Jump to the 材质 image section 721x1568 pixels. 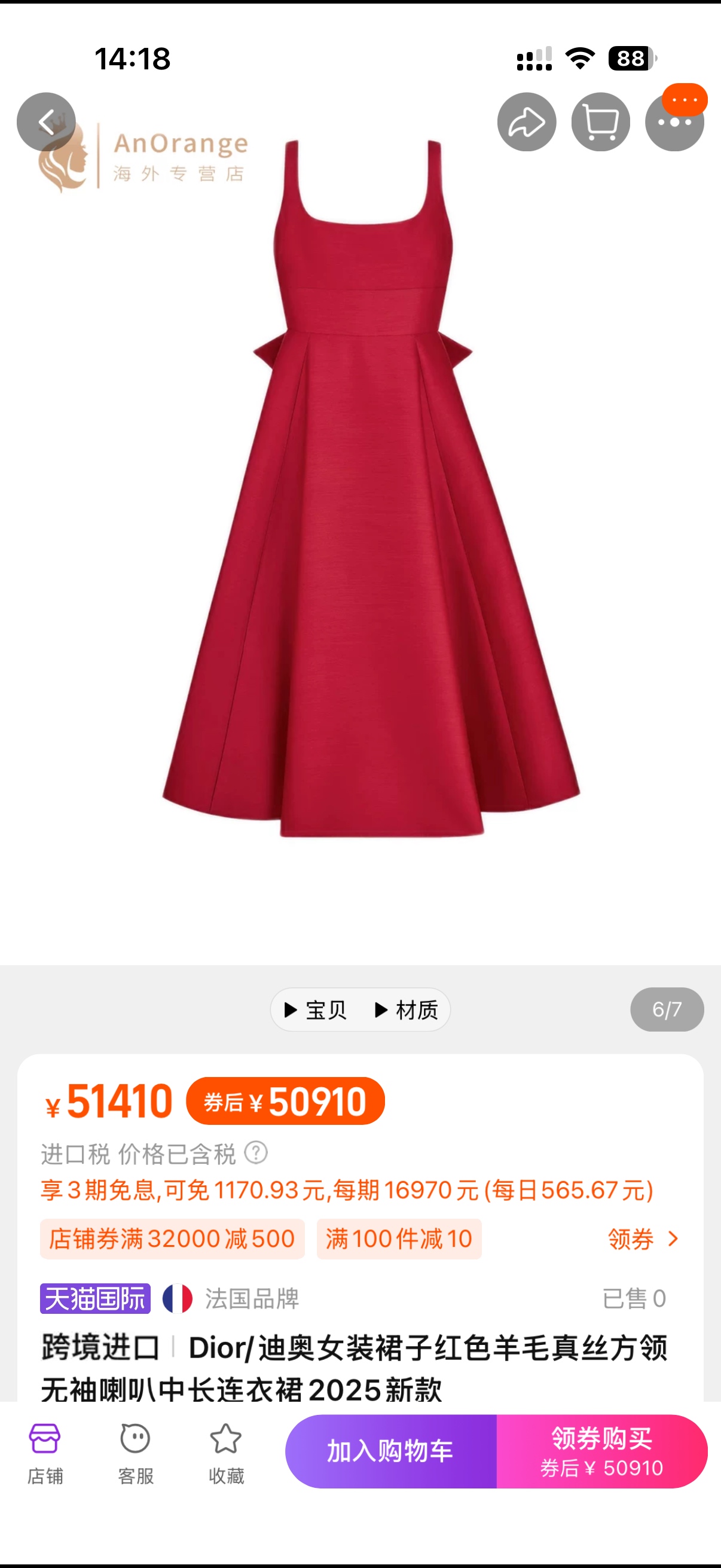coord(407,1010)
